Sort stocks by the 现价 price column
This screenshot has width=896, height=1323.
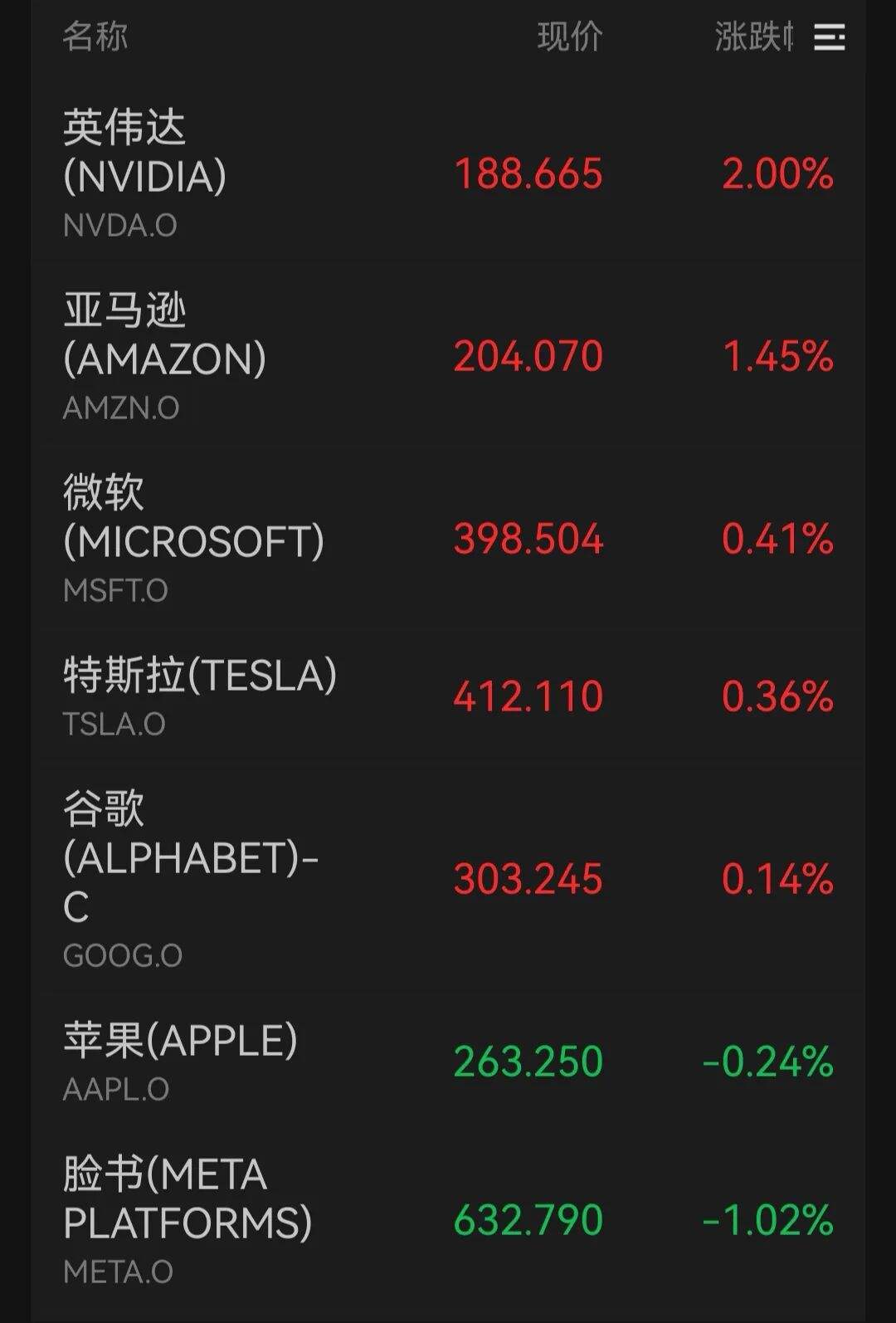coord(571,37)
